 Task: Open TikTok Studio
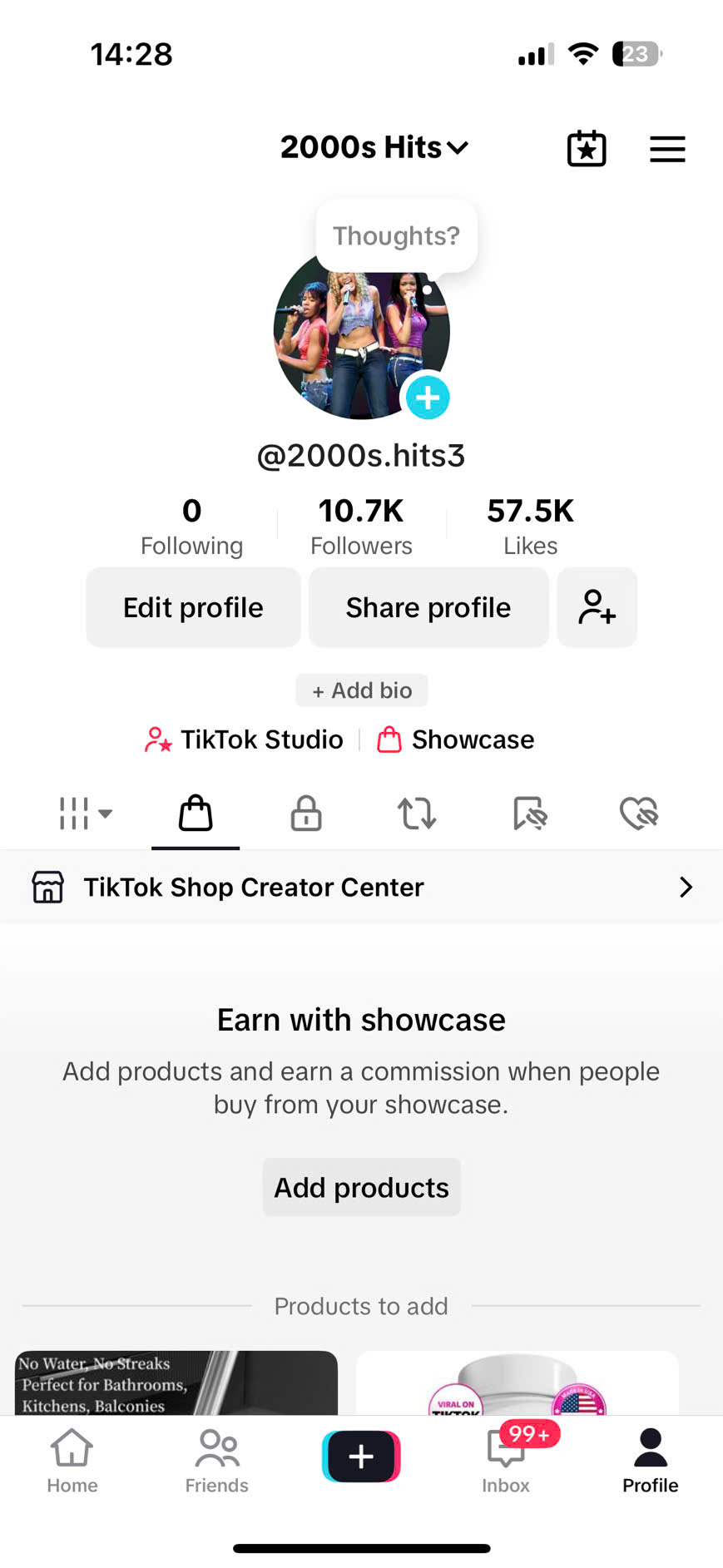tap(245, 739)
